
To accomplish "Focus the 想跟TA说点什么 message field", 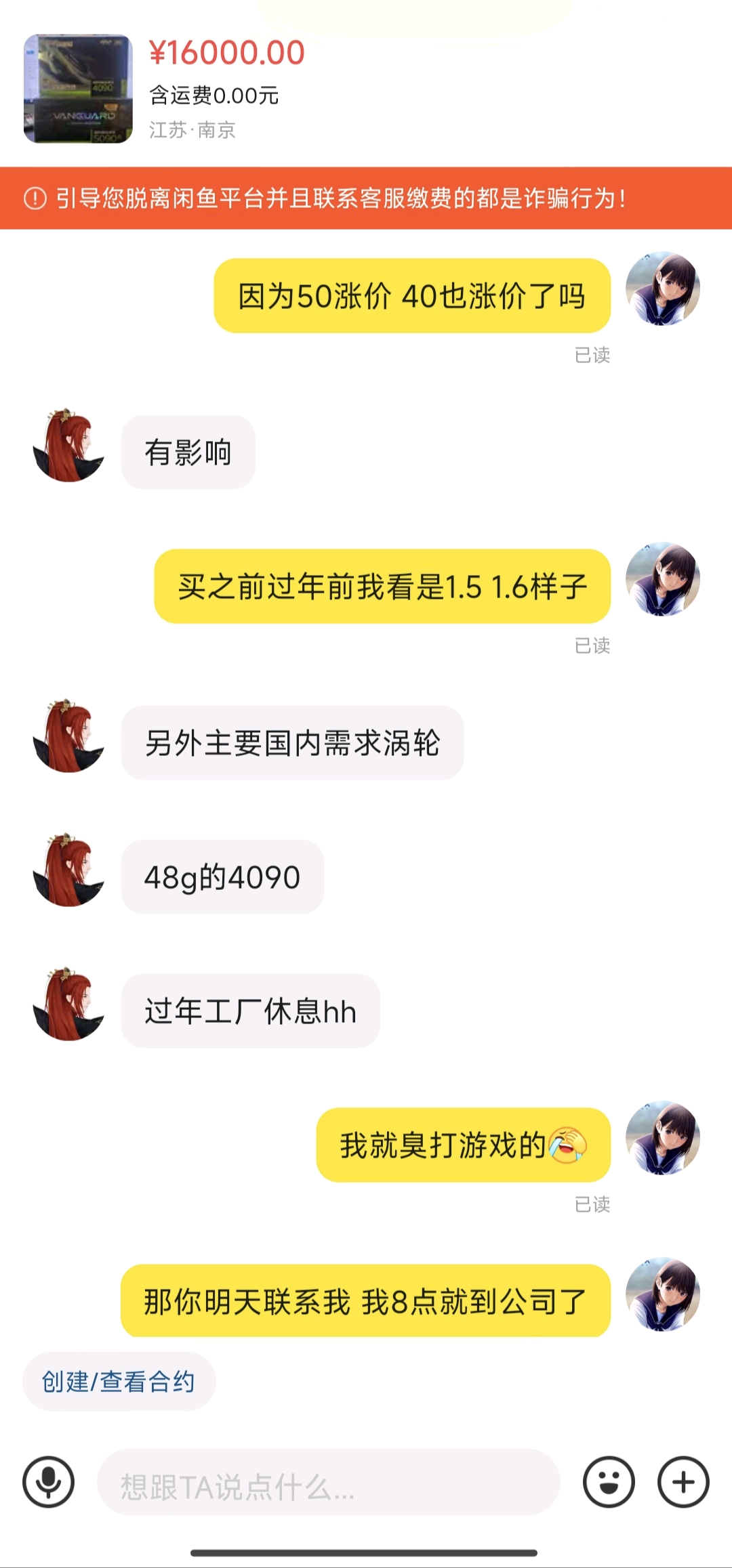I will (328, 1483).
